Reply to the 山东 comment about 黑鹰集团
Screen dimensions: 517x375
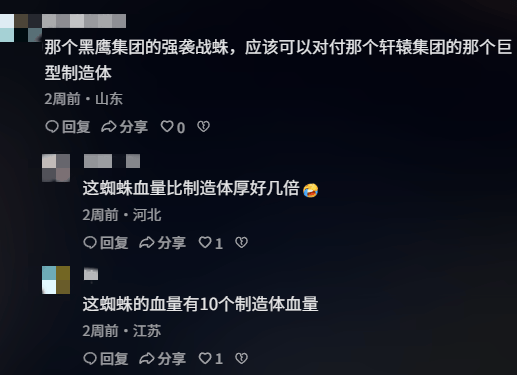click(x=68, y=127)
